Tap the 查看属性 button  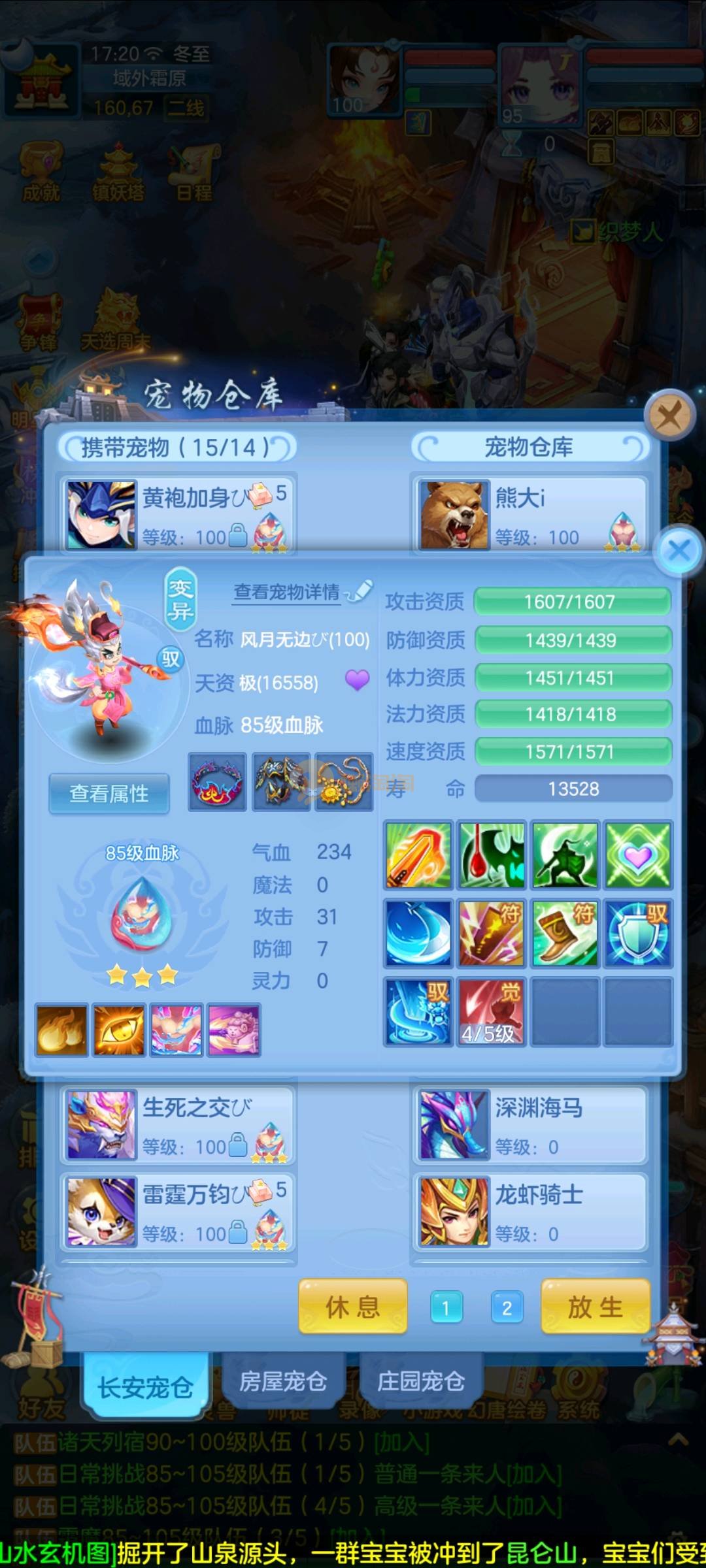[109, 793]
